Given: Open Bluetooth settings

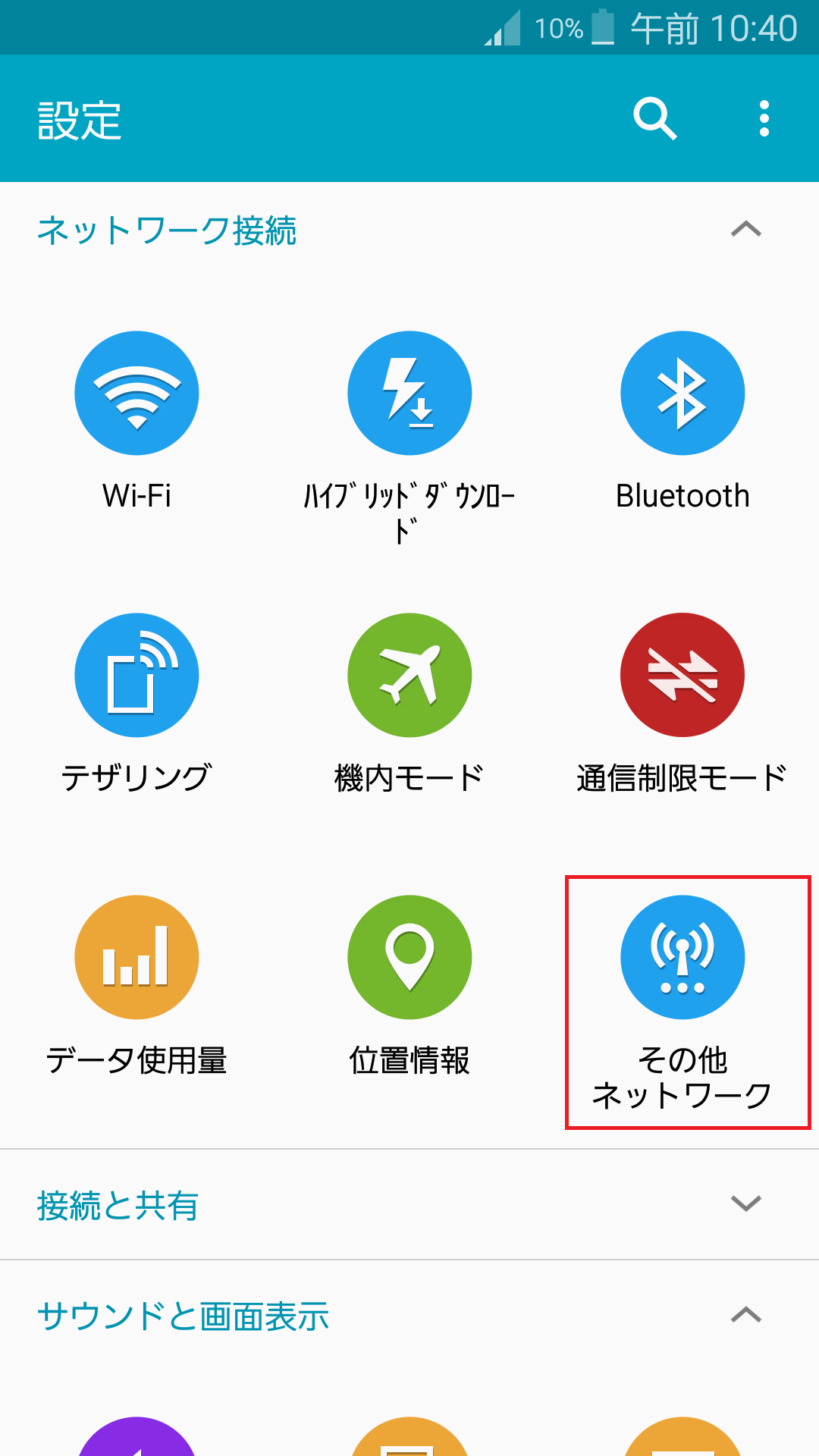Looking at the screenshot, I should click(682, 393).
